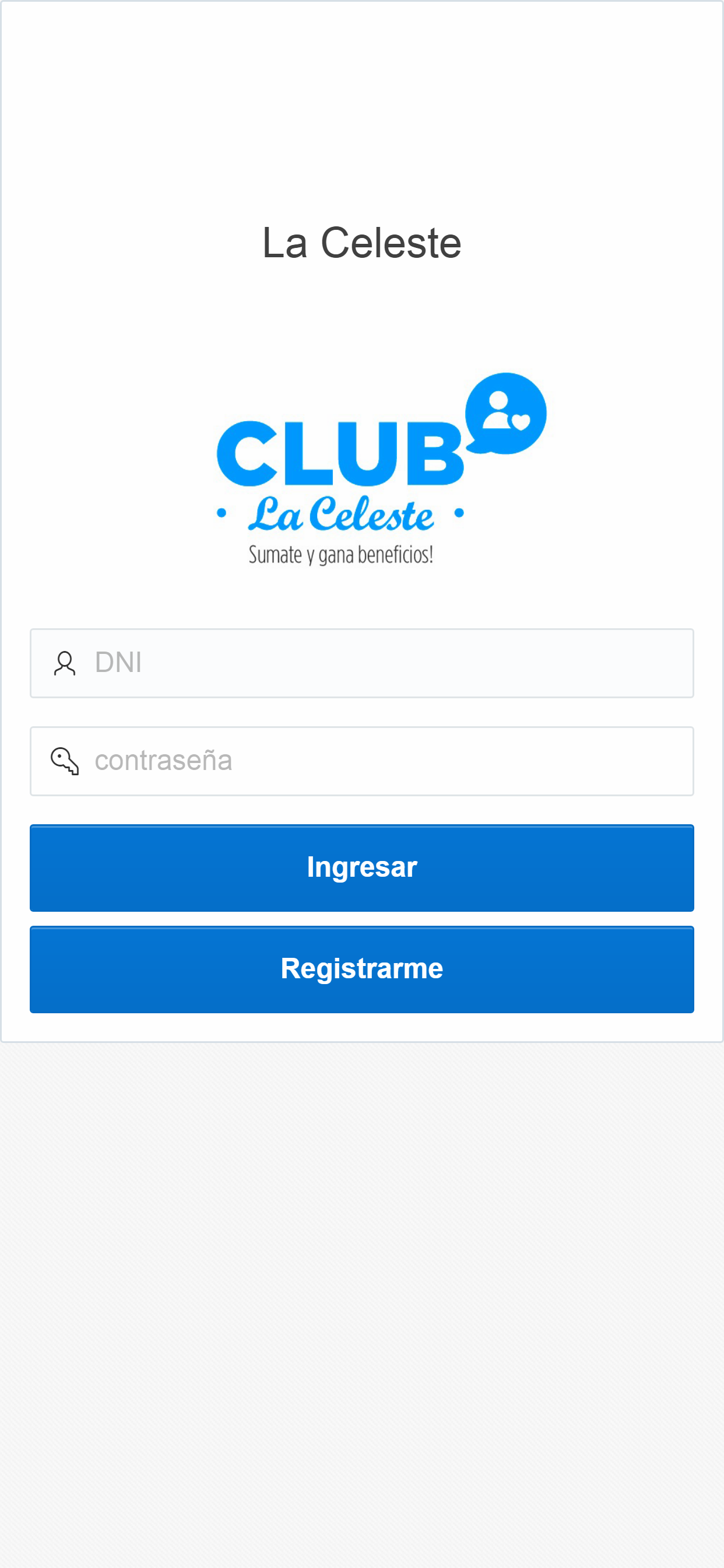Click the Club La Celeste logo
Image resolution: width=724 pixels, height=1568 pixels.
coord(362,468)
